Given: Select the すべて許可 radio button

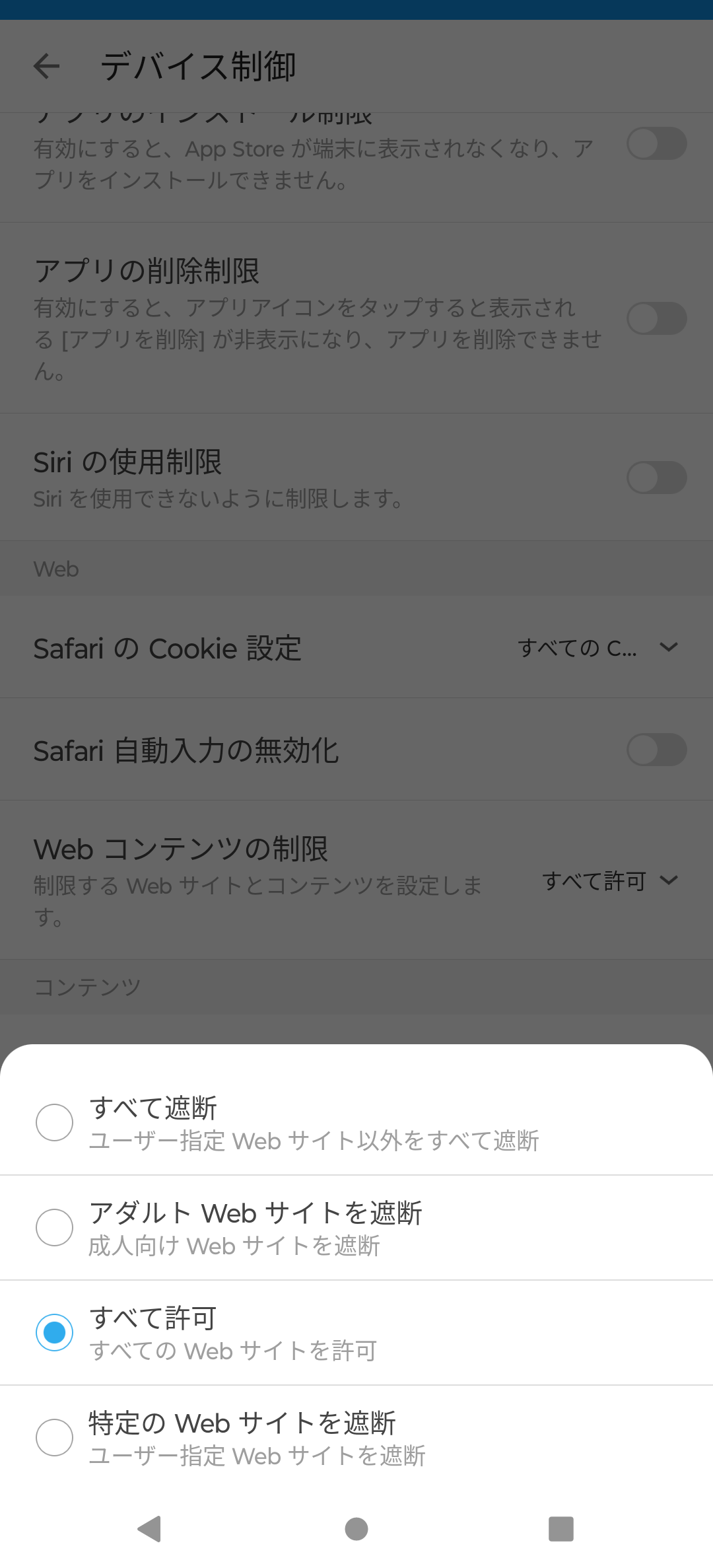Looking at the screenshot, I should coord(54,1332).
